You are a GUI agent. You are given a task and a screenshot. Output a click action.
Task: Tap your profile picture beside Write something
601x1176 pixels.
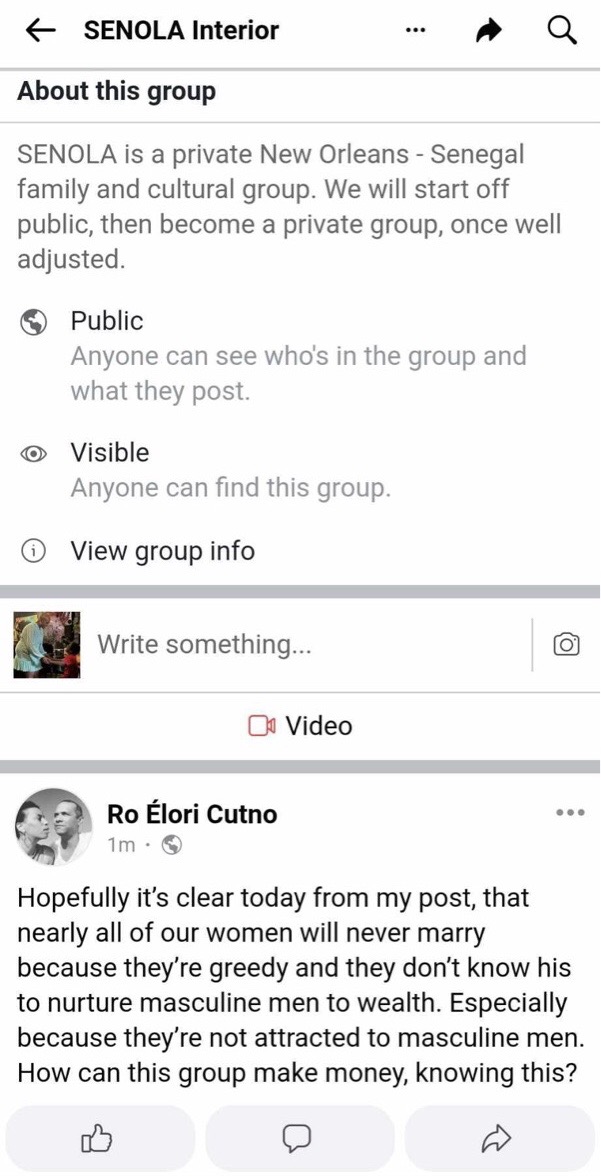coord(47,645)
